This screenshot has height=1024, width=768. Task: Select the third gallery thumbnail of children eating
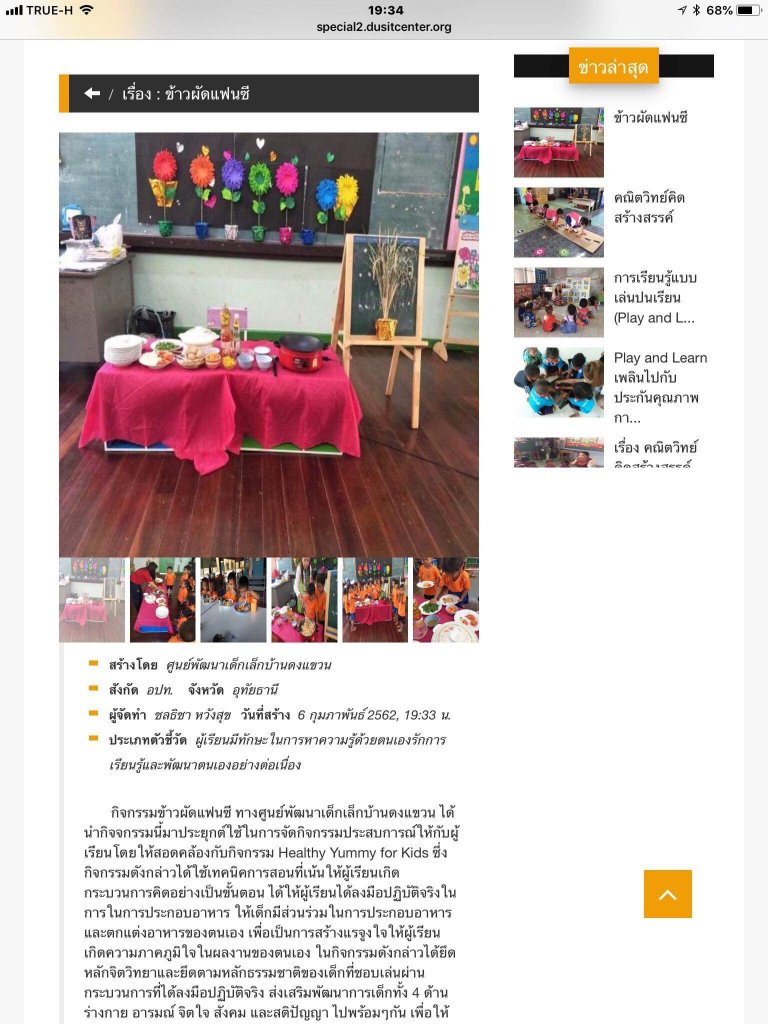[233, 600]
